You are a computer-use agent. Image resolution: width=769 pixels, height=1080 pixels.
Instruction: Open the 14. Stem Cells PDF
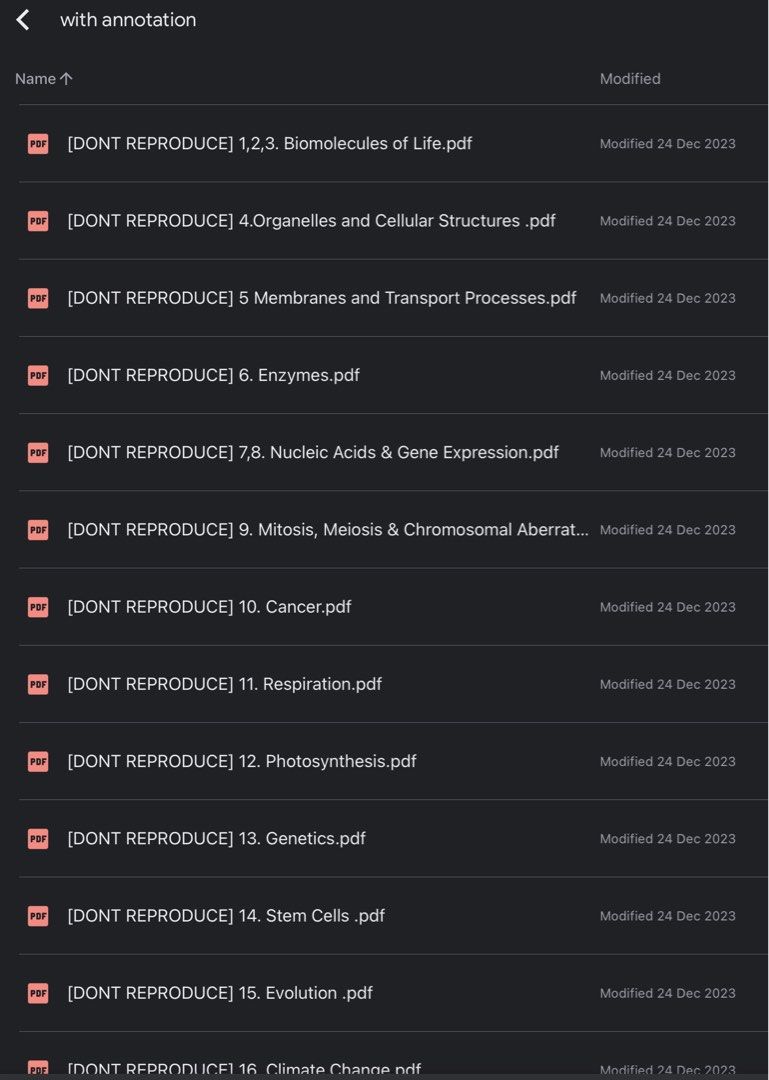tap(225, 916)
